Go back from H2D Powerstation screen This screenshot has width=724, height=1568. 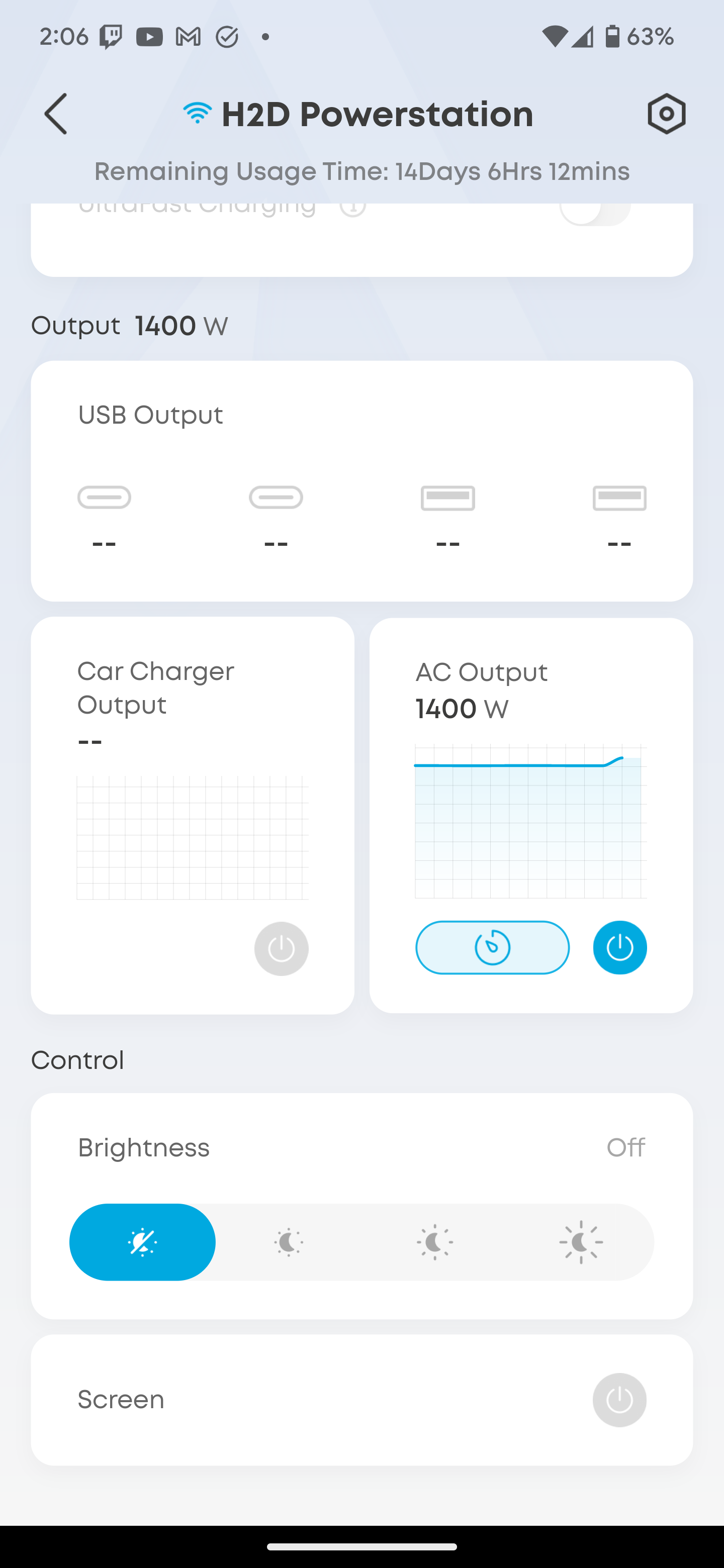[55, 114]
